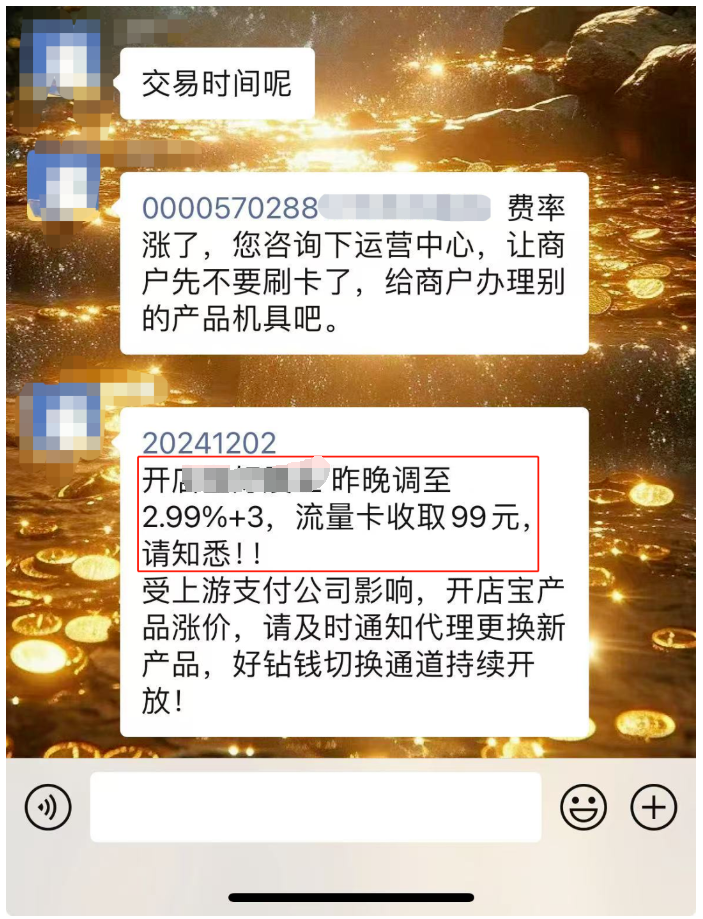Open the plus attachments menu

(654, 807)
